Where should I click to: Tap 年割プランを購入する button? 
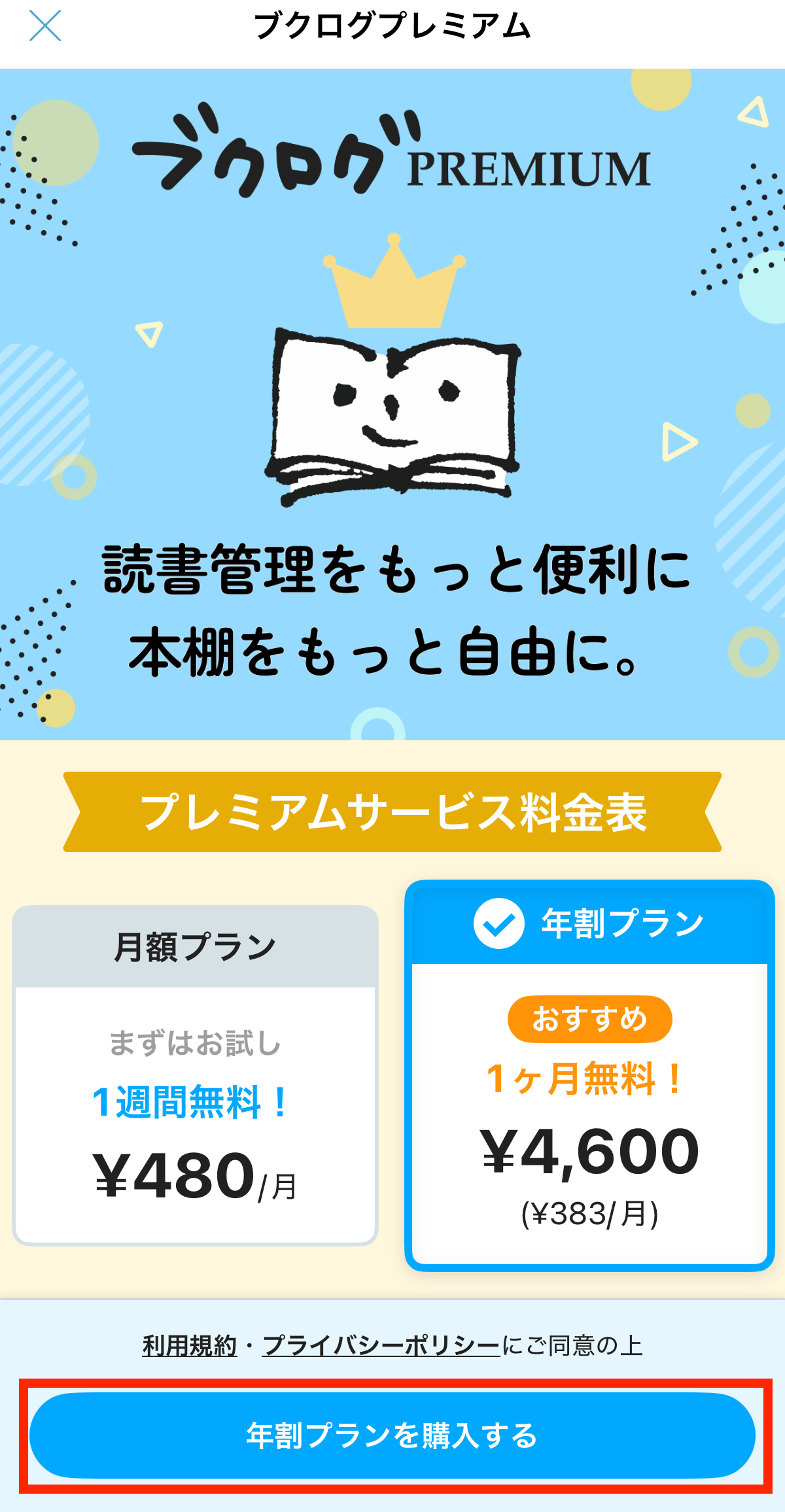[x=392, y=1435]
